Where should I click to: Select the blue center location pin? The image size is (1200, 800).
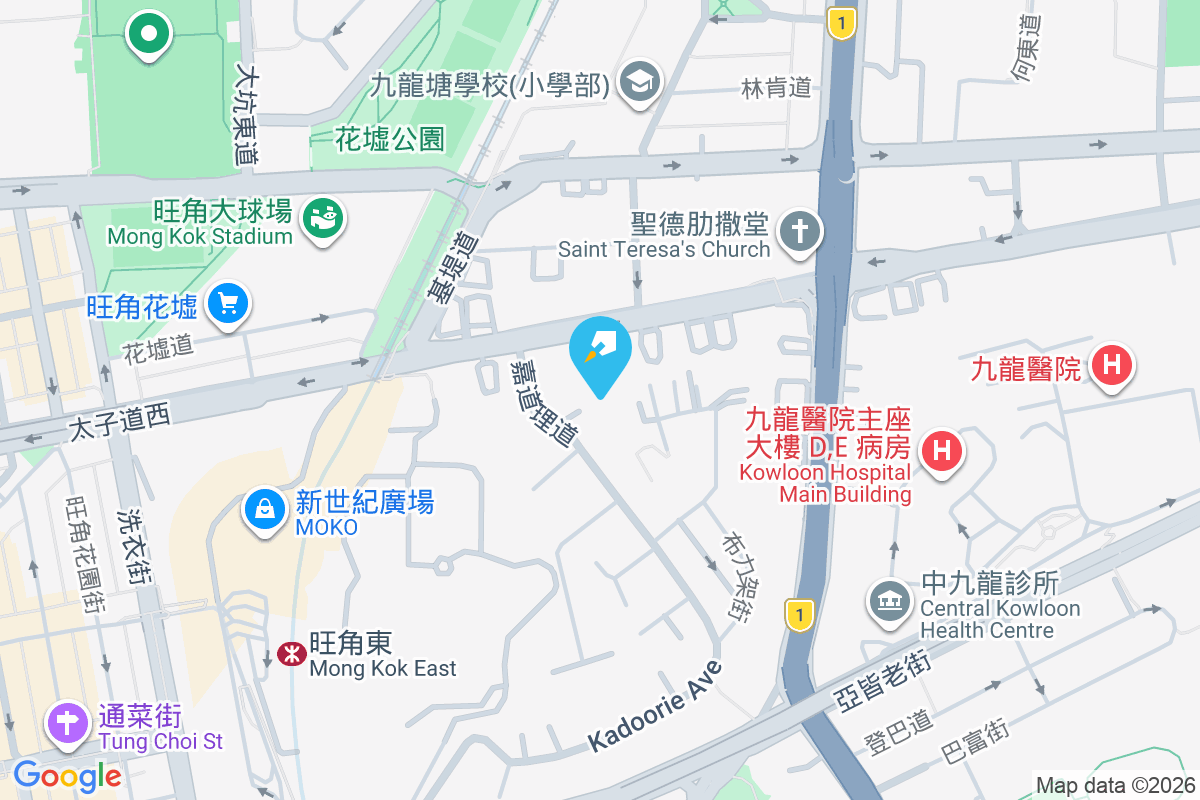[x=600, y=350]
